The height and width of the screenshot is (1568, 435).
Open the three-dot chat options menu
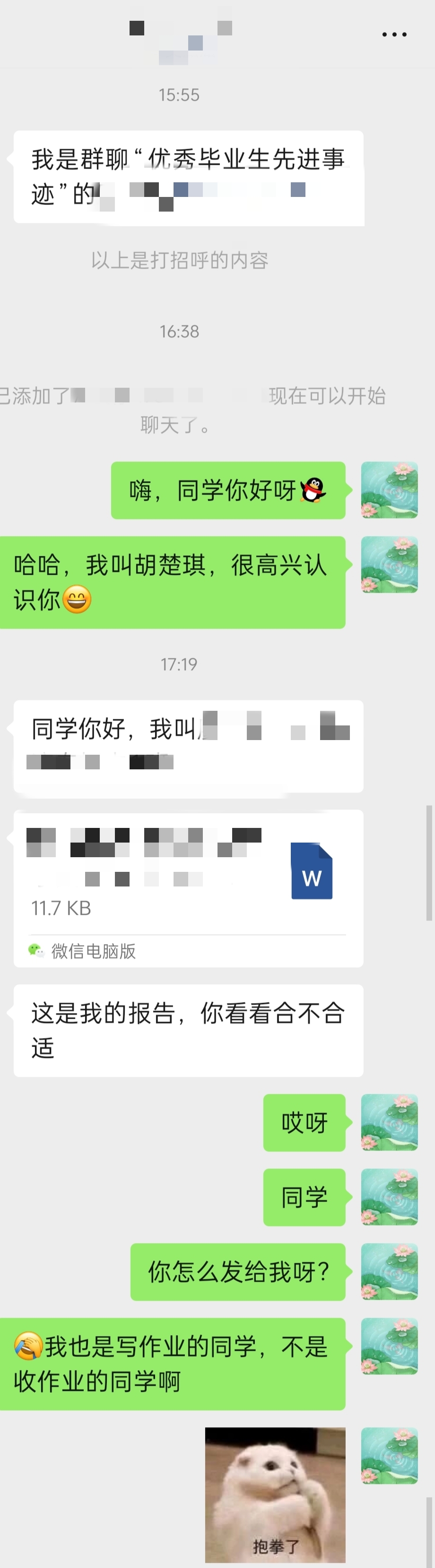(394, 34)
